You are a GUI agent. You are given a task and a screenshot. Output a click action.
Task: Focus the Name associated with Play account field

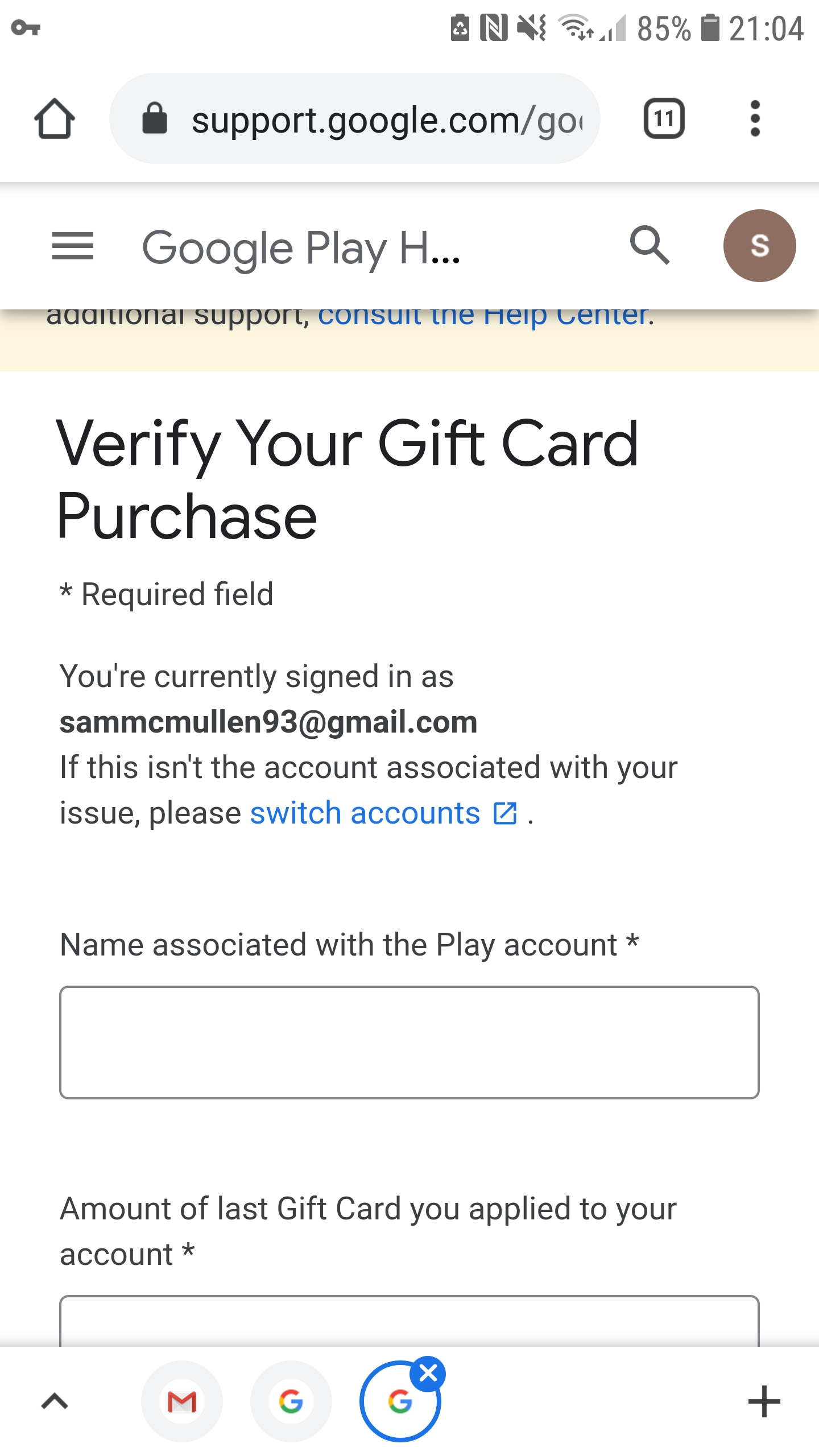(x=409, y=1042)
